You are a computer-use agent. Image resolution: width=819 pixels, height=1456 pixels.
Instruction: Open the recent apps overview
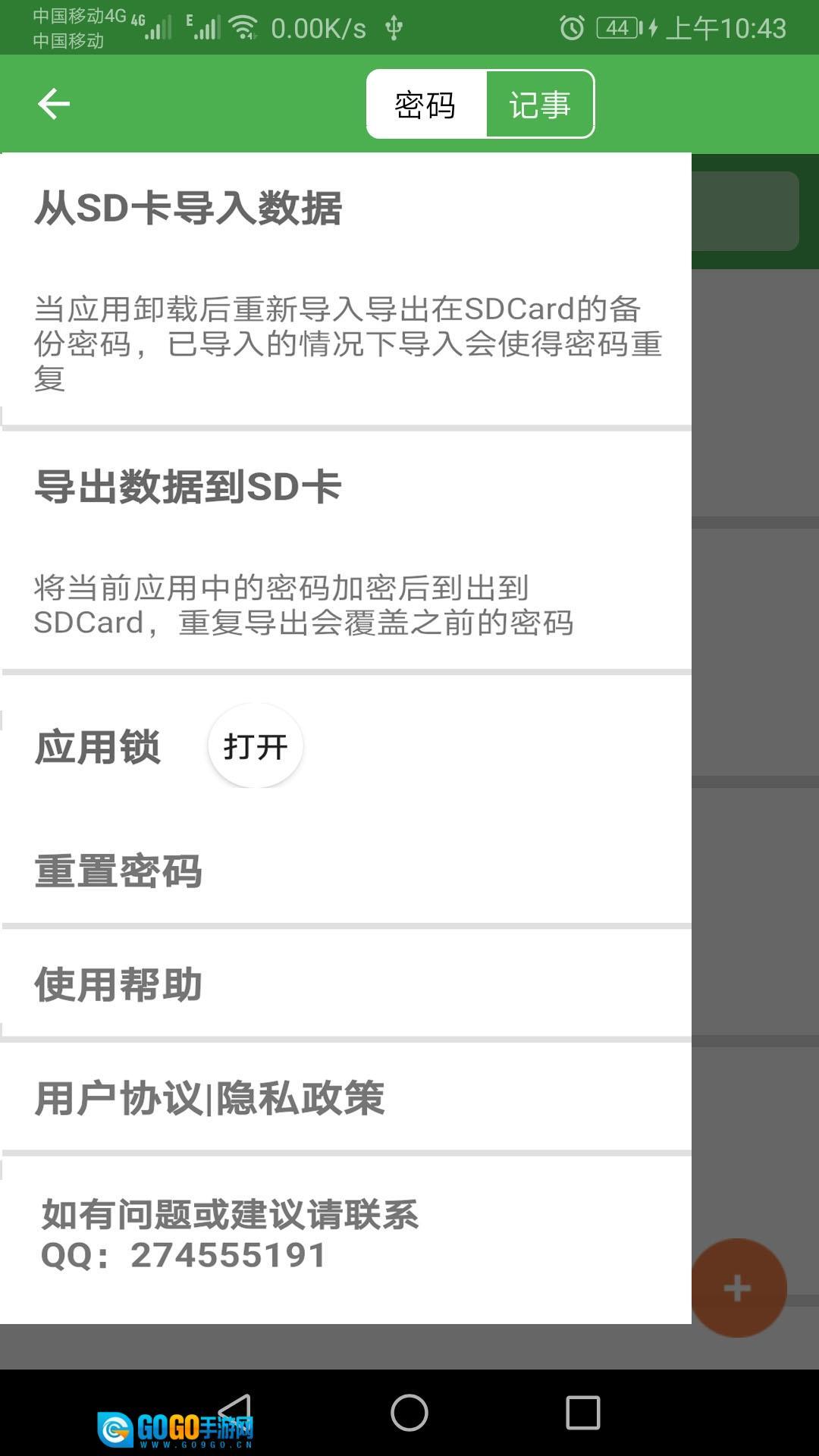click(582, 1413)
